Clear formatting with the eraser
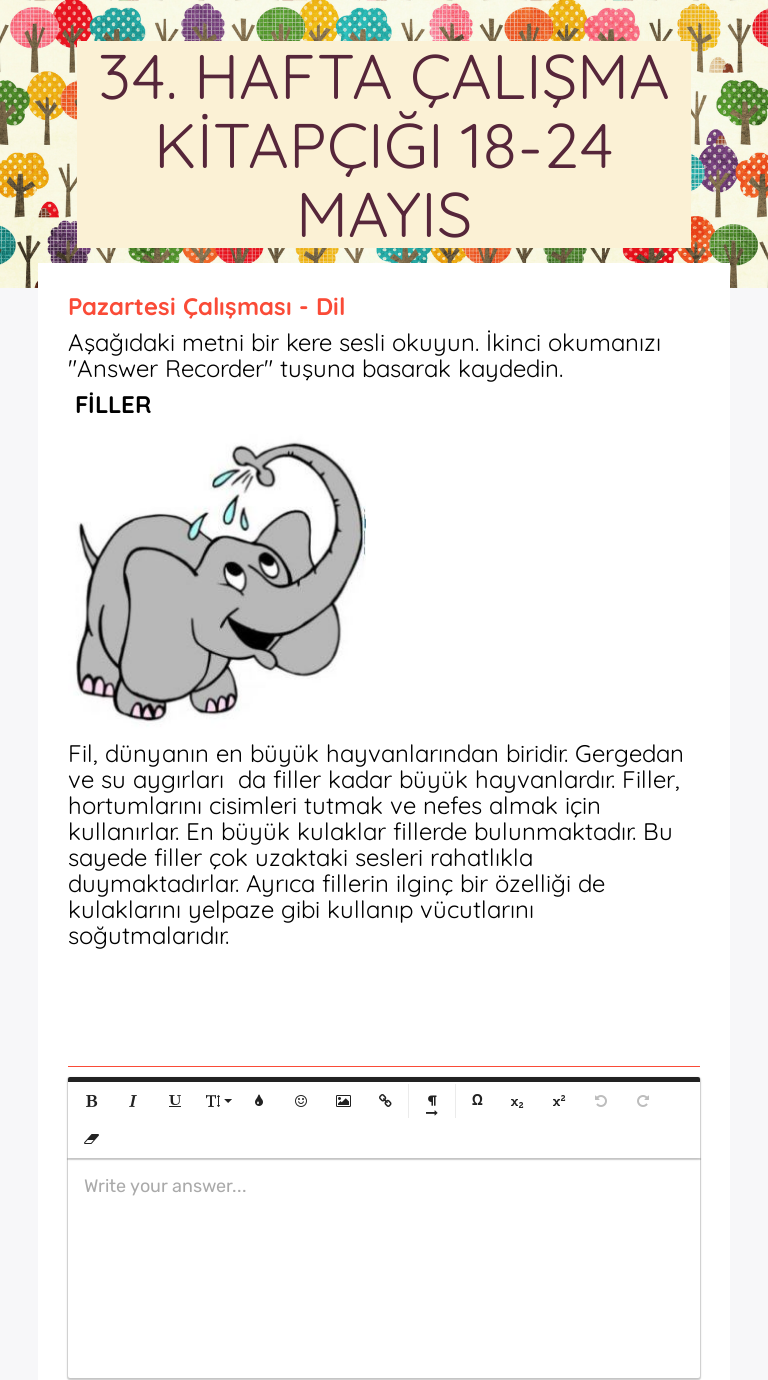768x1380 pixels. point(92,1139)
